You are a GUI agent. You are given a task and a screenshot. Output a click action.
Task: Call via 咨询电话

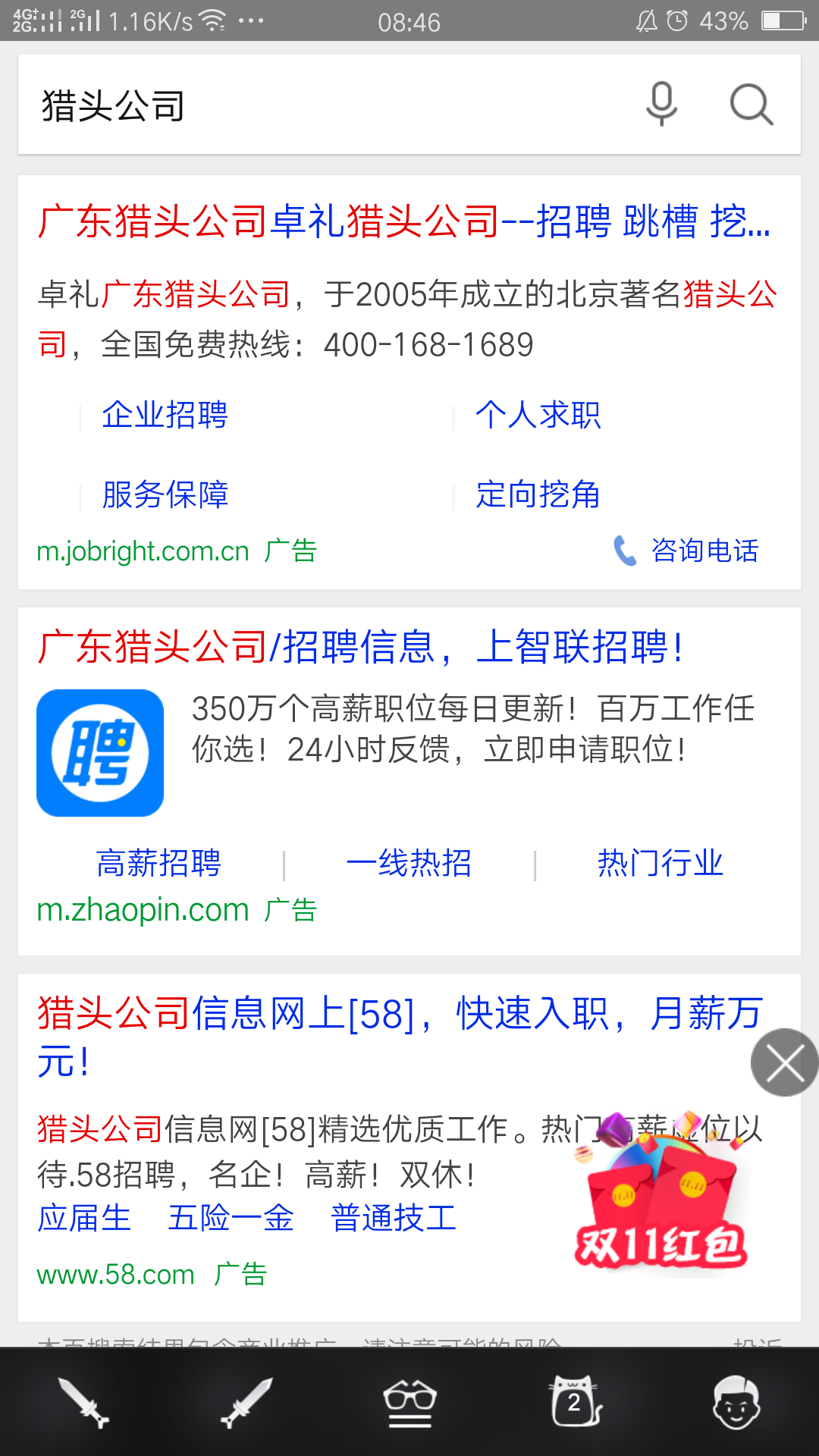pos(687,551)
